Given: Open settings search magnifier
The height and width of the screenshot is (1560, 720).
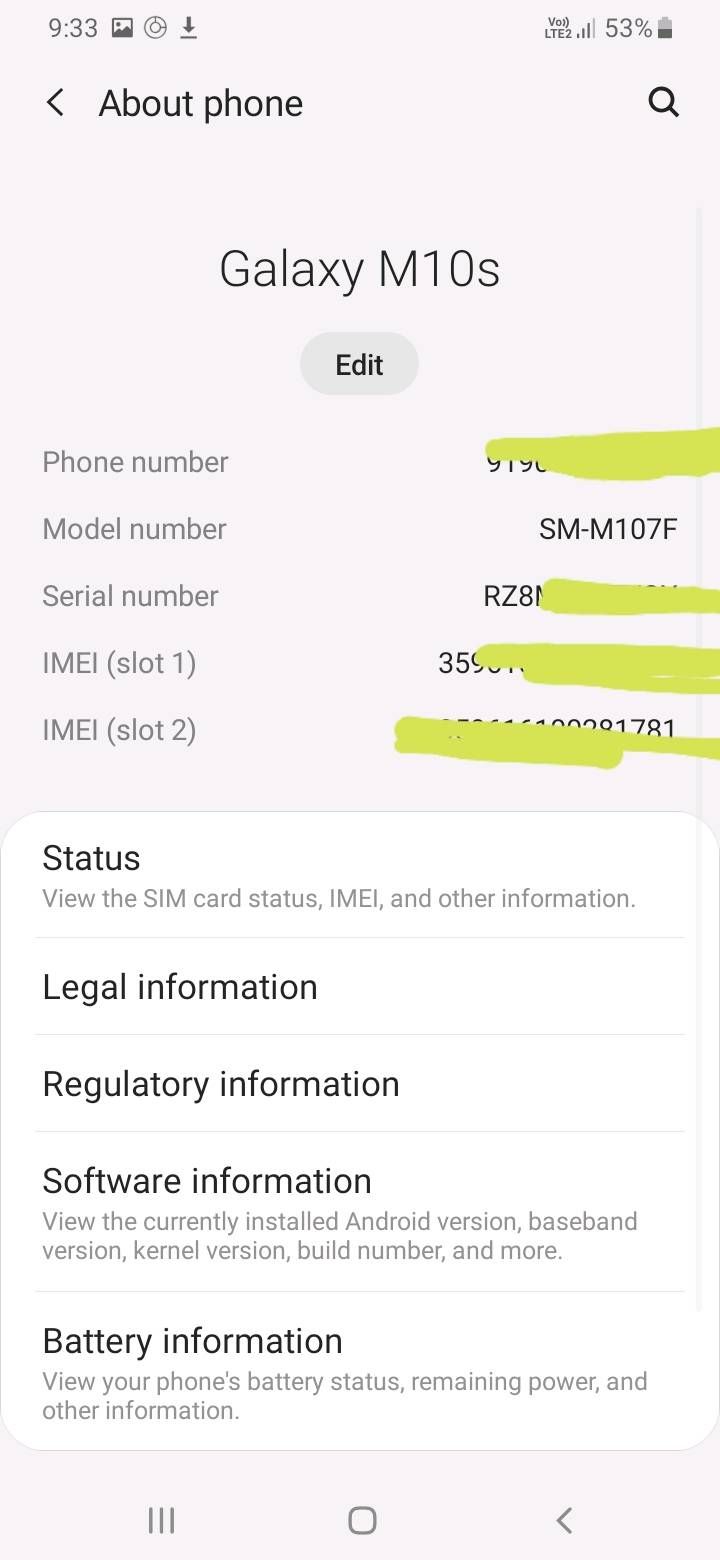Looking at the screenshot, I should click(663, 102).
